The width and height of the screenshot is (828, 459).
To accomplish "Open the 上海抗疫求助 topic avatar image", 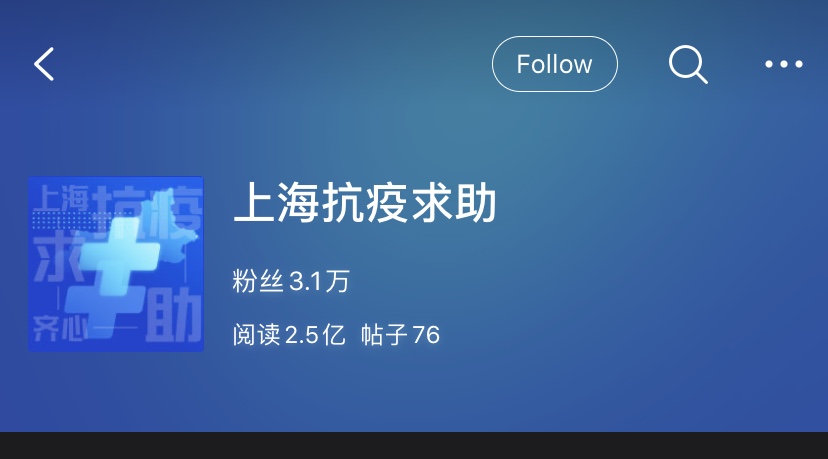I will [116, 264].
